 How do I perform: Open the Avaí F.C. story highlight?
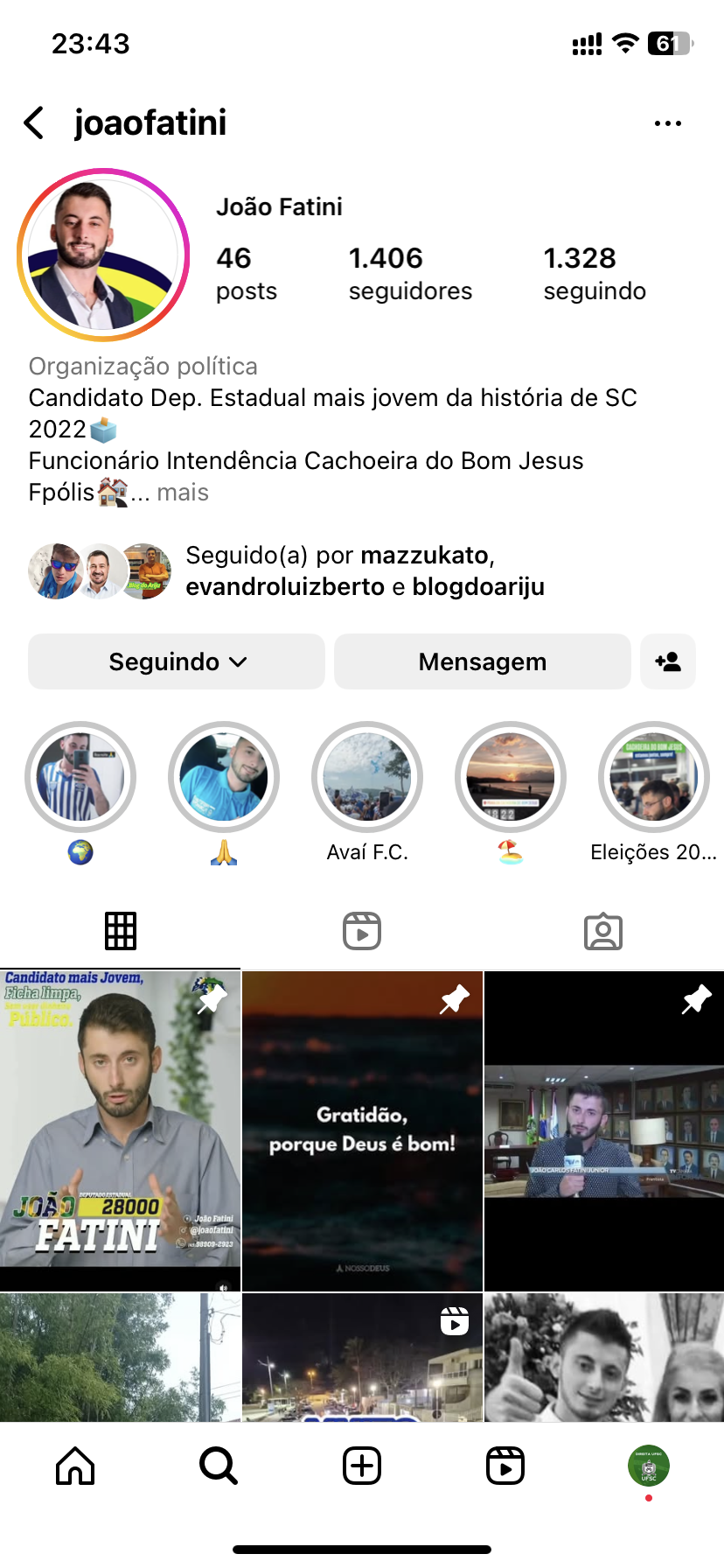367,777
